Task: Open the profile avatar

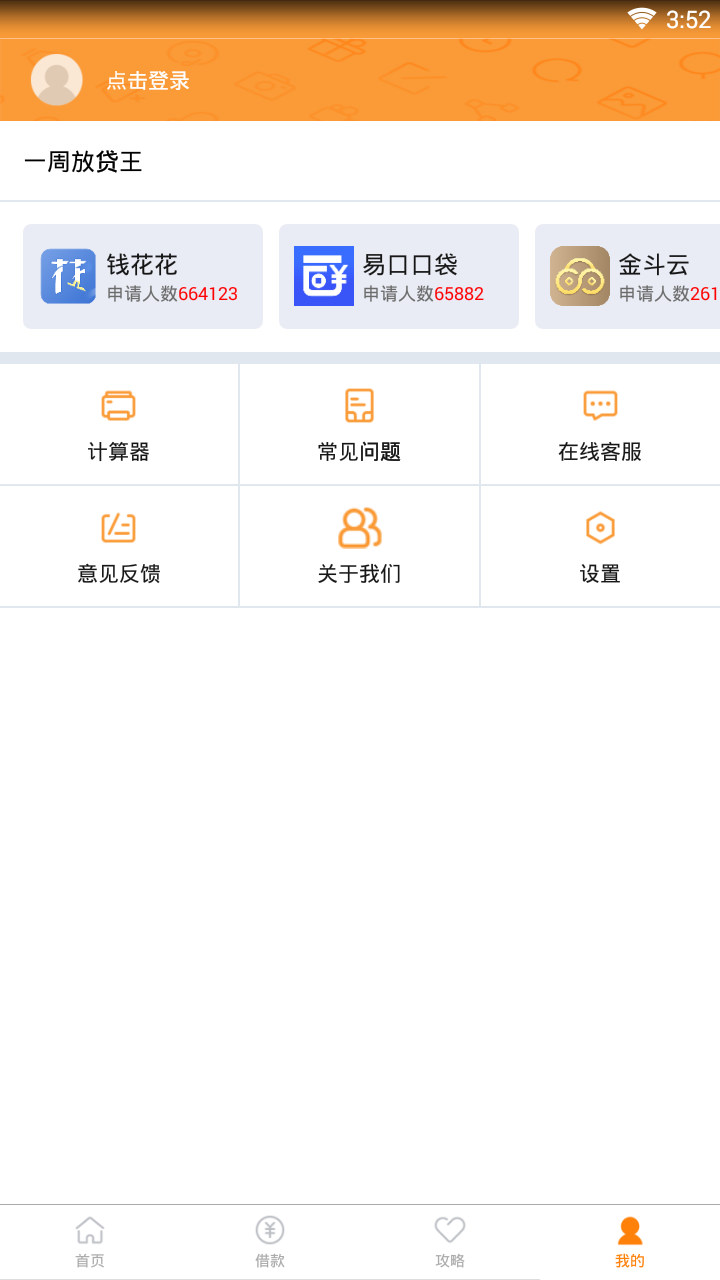Action: click(x=57, y=80)
